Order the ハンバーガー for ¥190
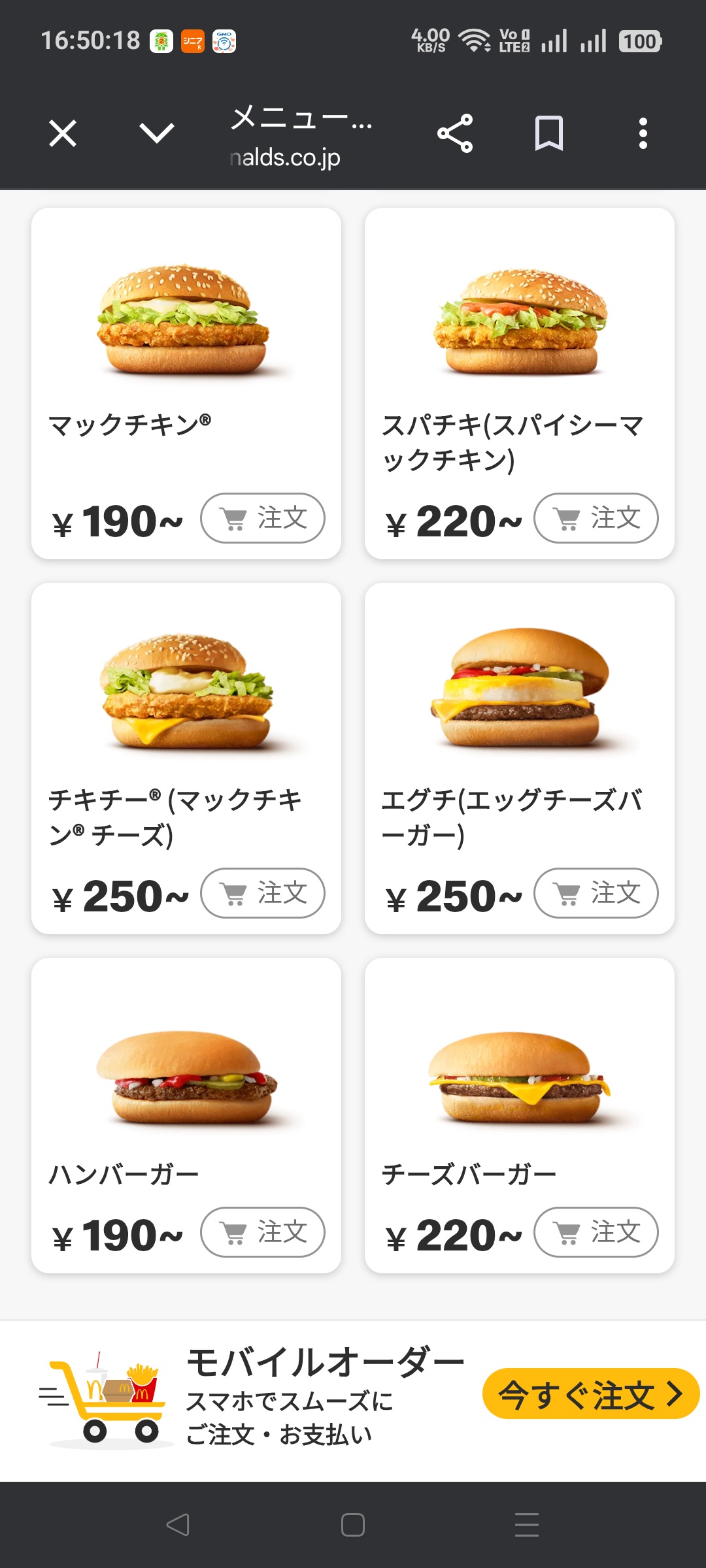Screen dimensions: 706x1568 tap(263, 1232)
